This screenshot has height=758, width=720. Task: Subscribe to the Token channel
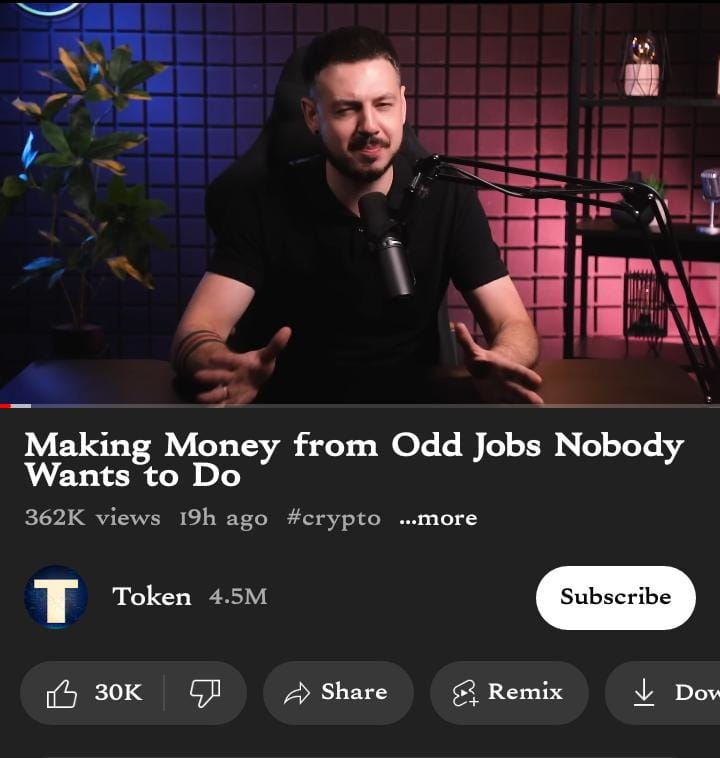point(615,597)
